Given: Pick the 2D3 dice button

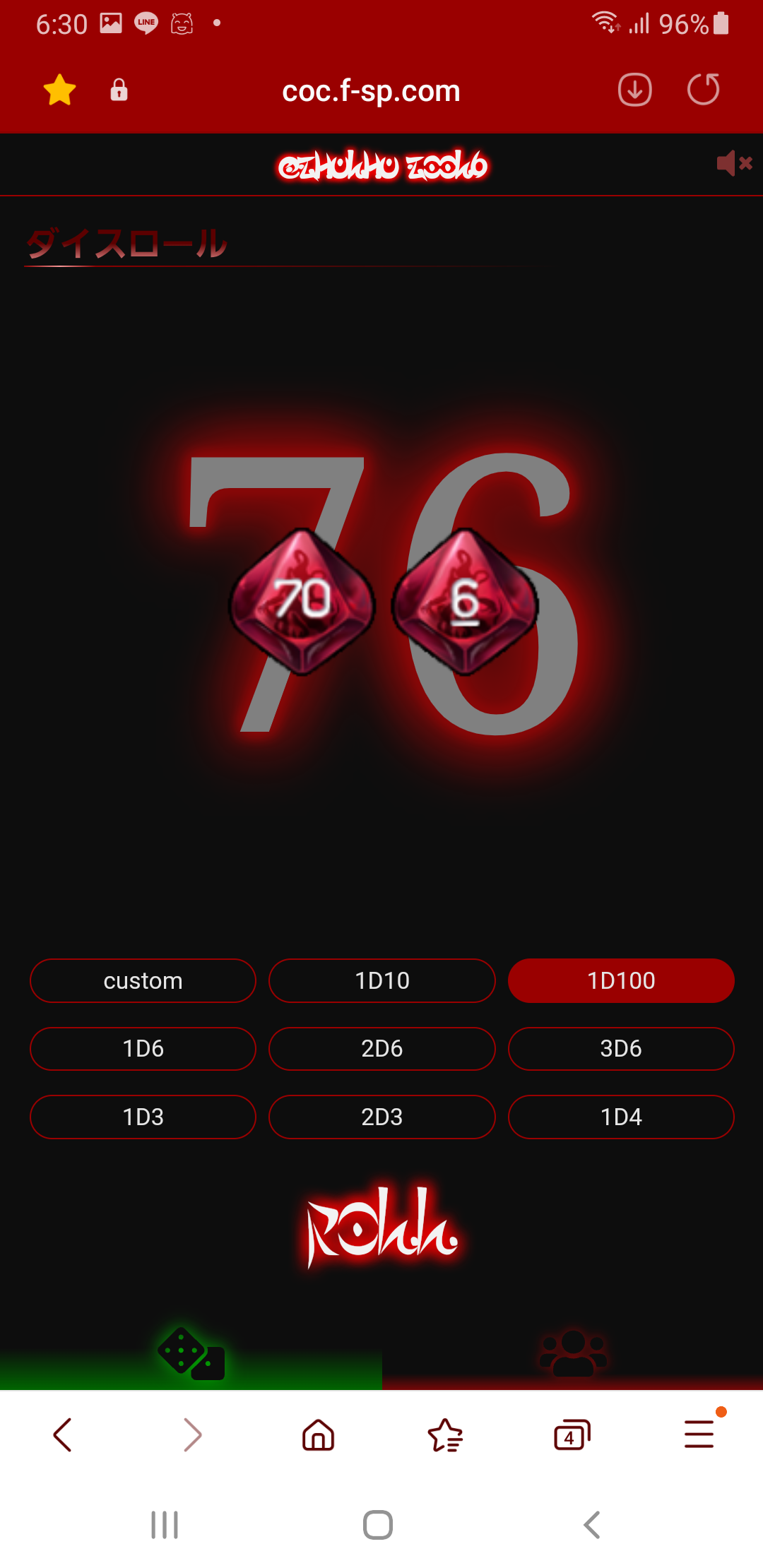Looking at the screenshot, I should pos(381,1117).
